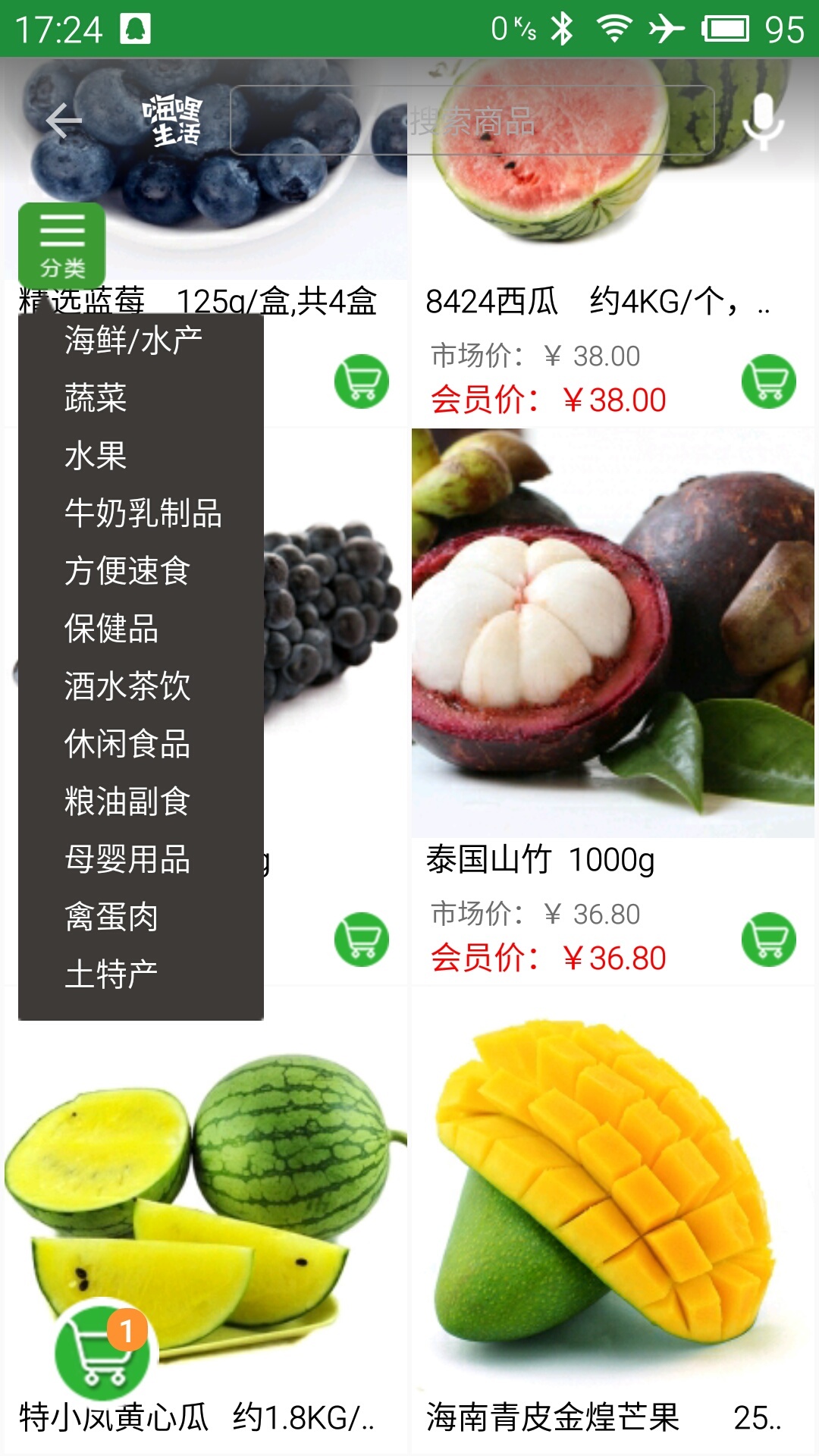
Task: Add 泰国山竹 to the cart
Action: pyautogui.click(x=768, y=940)
